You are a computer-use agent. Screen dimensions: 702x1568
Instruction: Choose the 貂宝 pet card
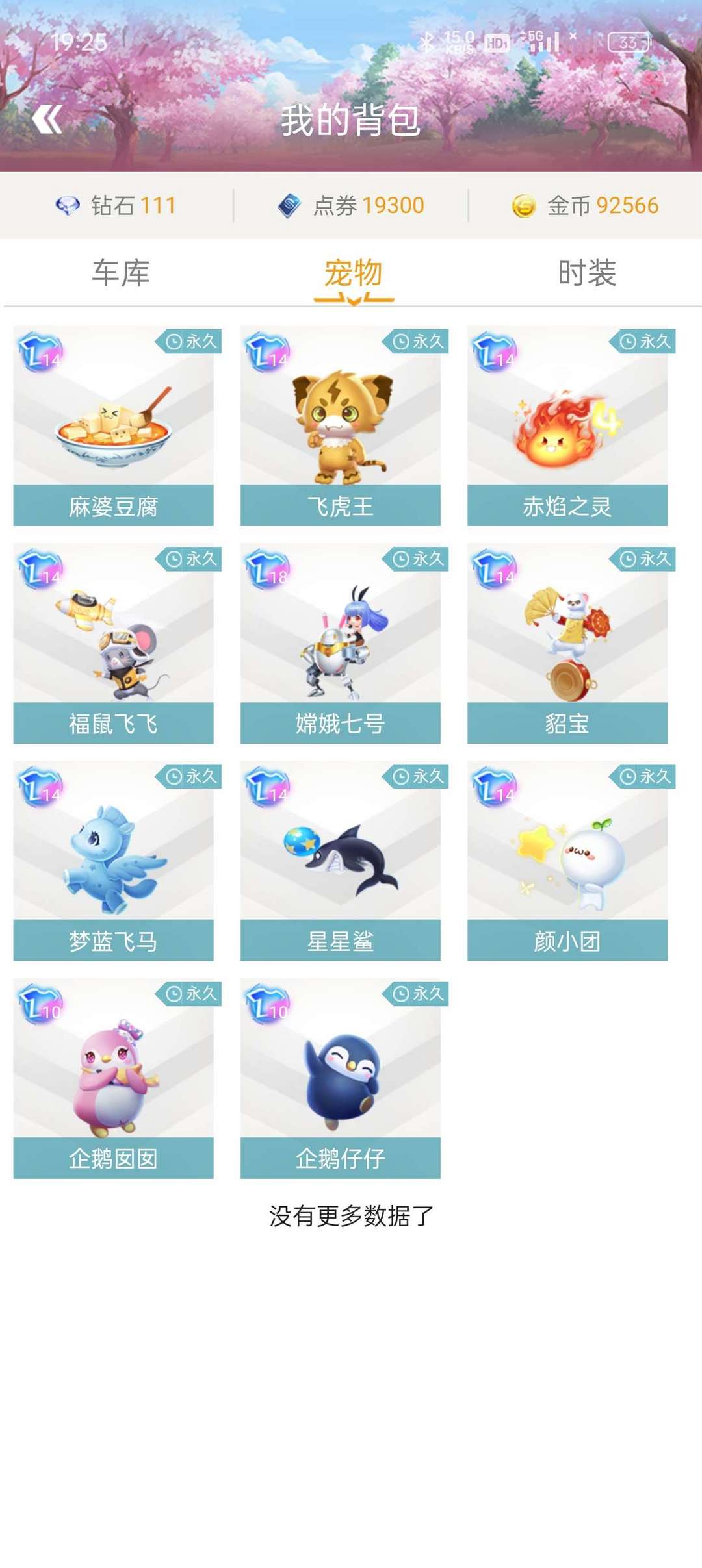coord(567,644)
